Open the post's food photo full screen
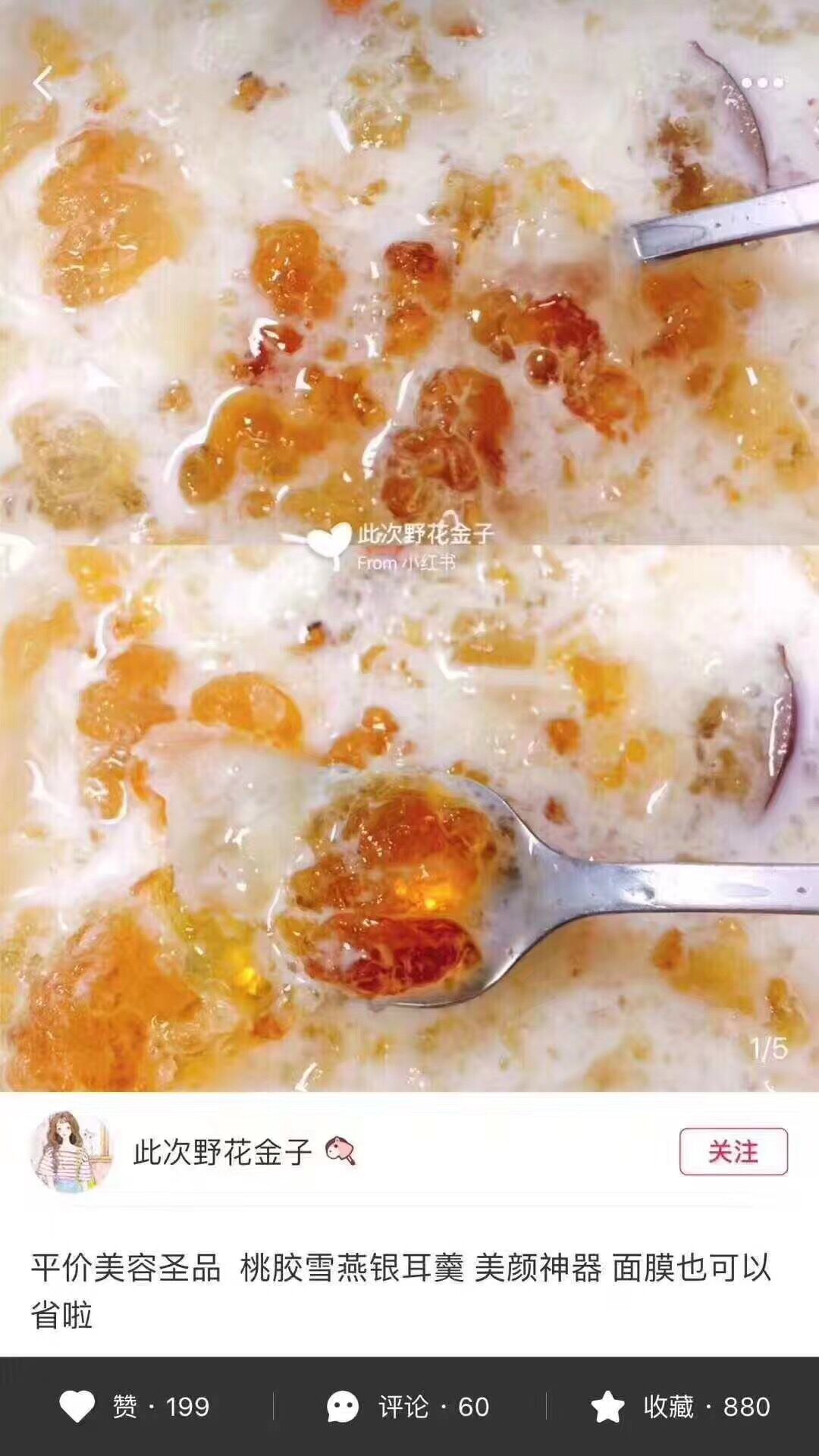 click(x=409, y=546)
